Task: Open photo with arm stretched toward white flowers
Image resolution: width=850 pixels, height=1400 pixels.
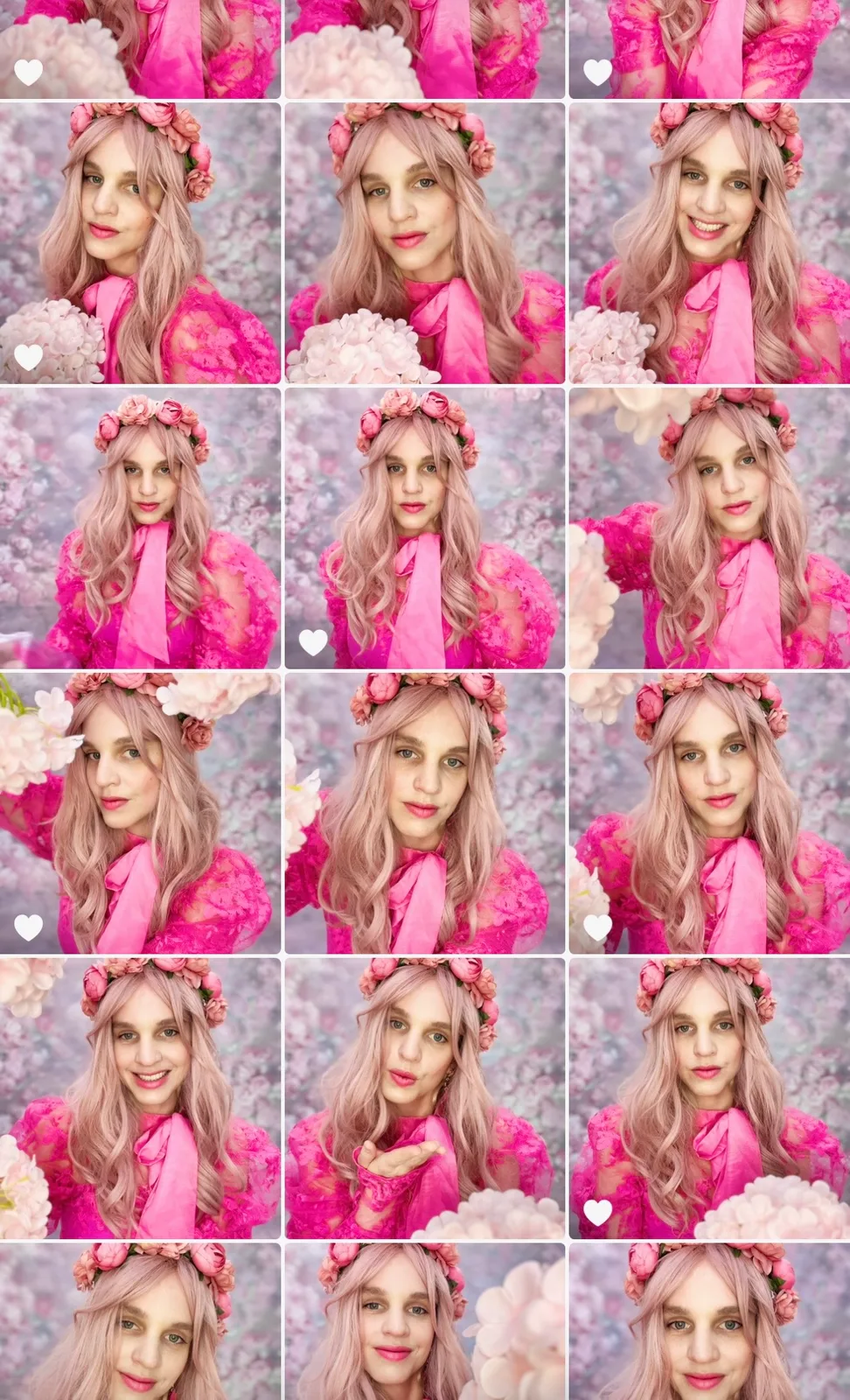Action: click(x=709, y=528)
